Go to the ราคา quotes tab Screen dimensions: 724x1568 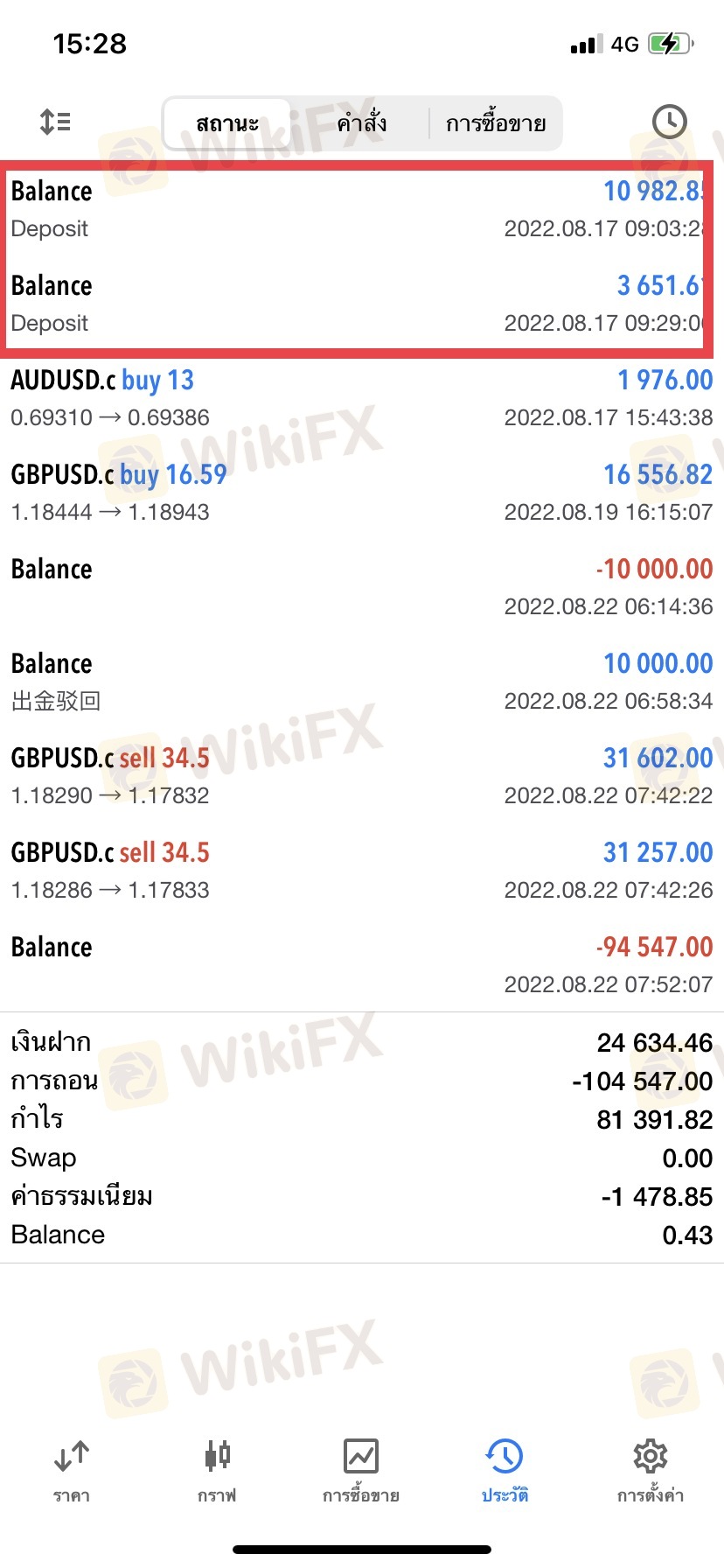pyautogui.click(x=71, y=1471)
